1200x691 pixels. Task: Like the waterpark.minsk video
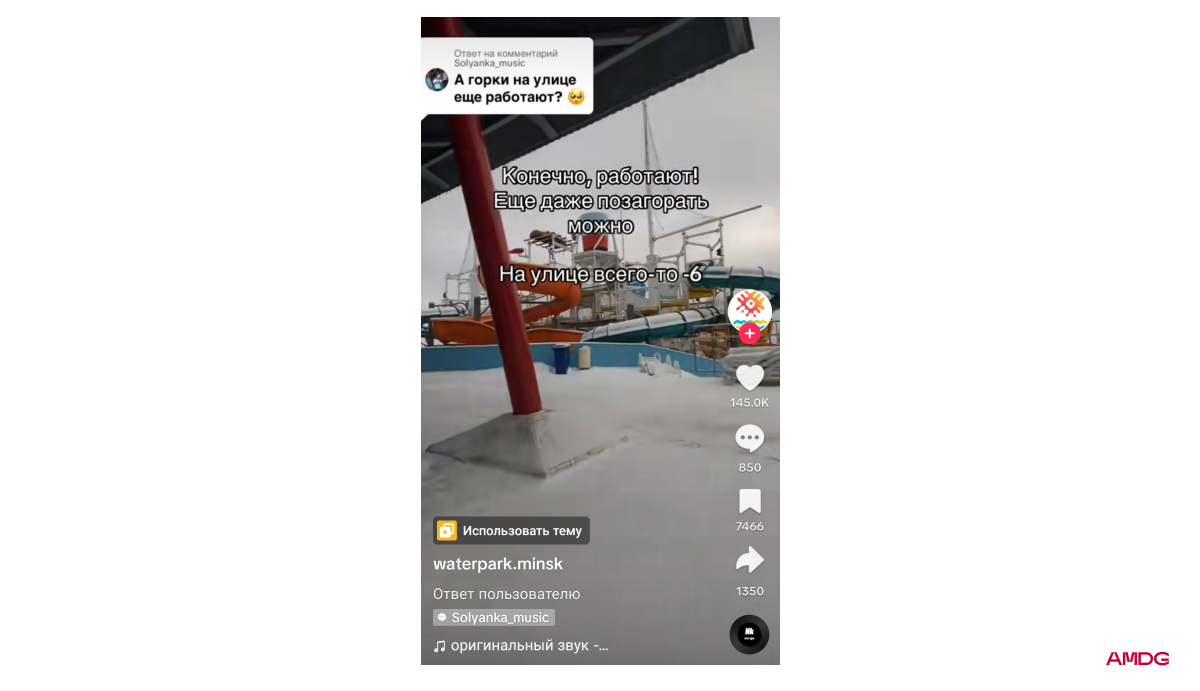tap(749, 377)
